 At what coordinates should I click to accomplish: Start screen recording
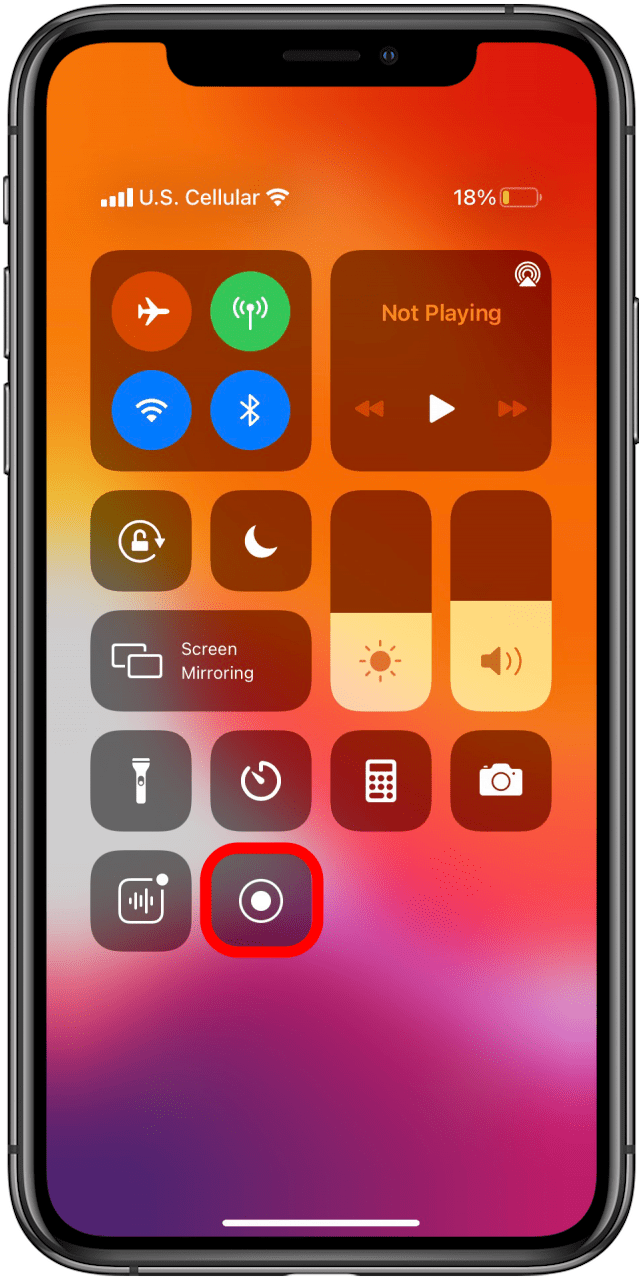click(x=261, y=901)
